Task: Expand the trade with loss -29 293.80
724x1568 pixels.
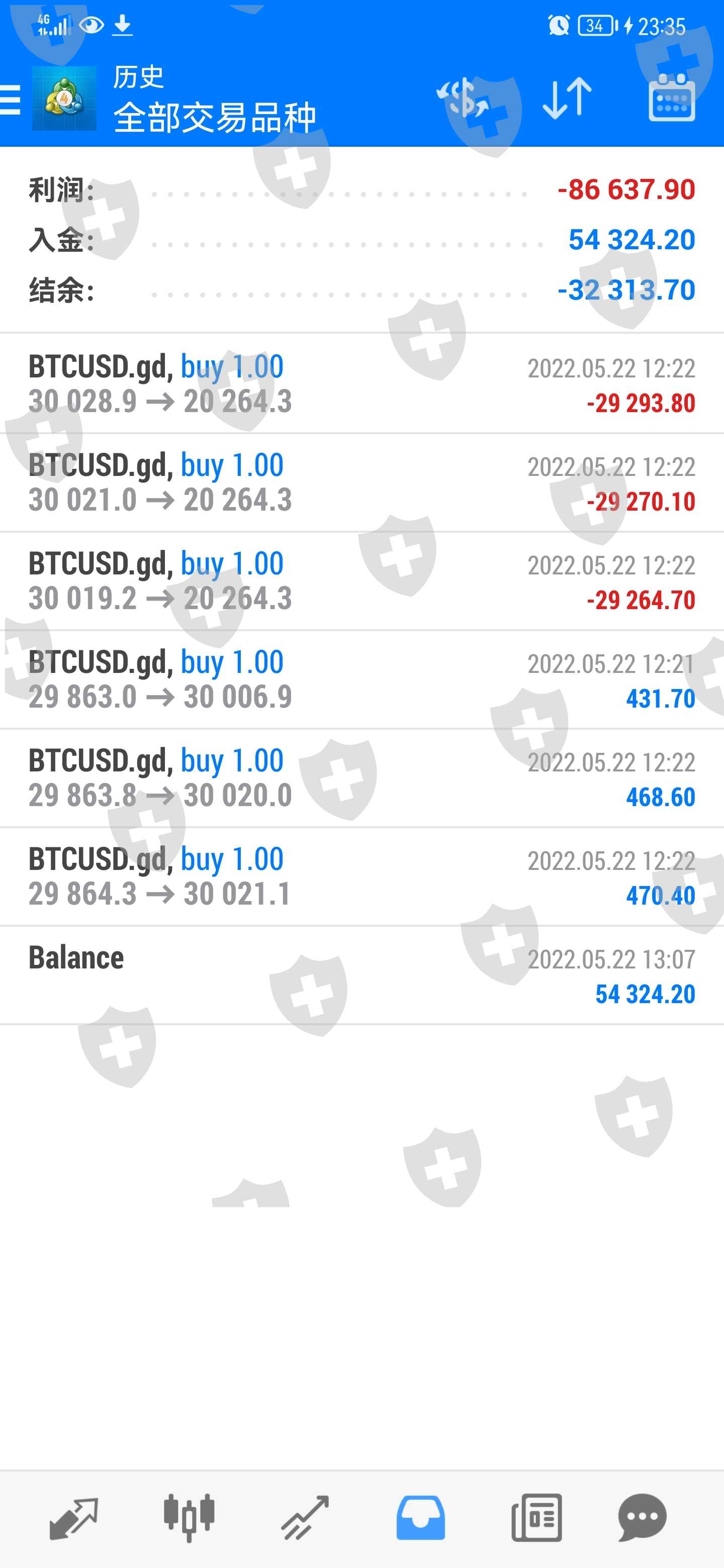Action: pos(361,384)
